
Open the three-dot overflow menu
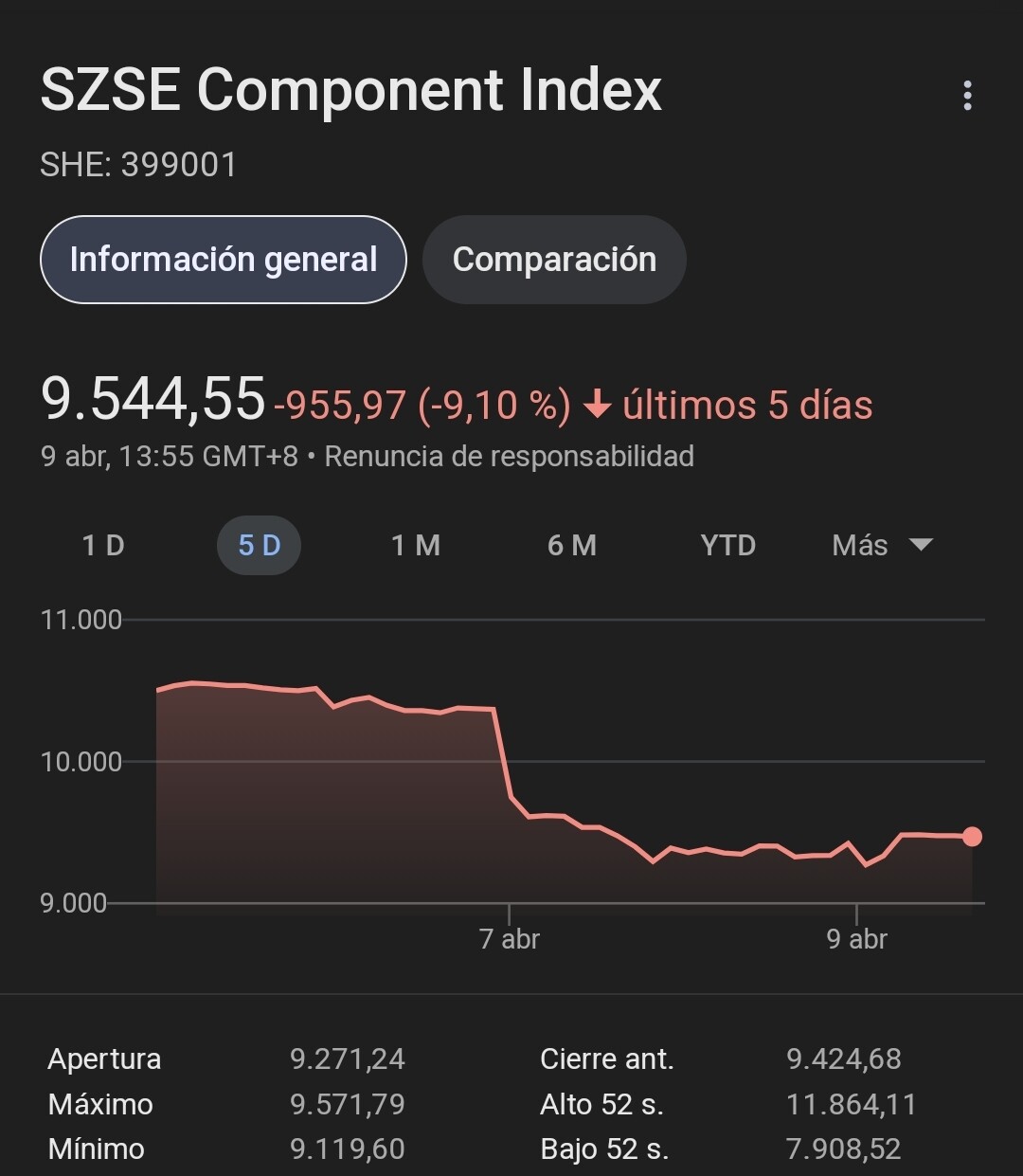pyautogui.click(x=967, y=95)
